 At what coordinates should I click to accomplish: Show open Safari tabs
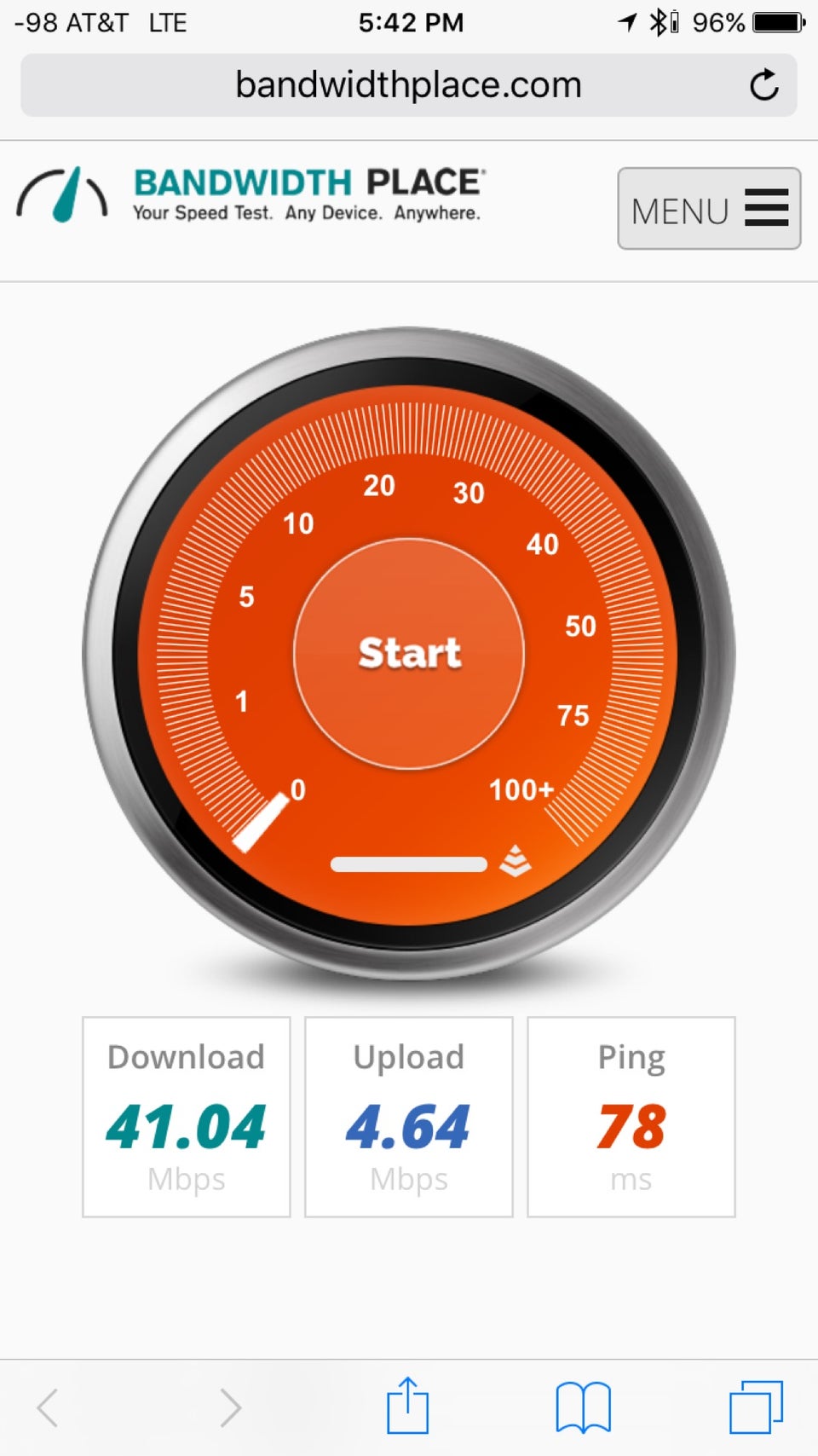point(756,1407)
